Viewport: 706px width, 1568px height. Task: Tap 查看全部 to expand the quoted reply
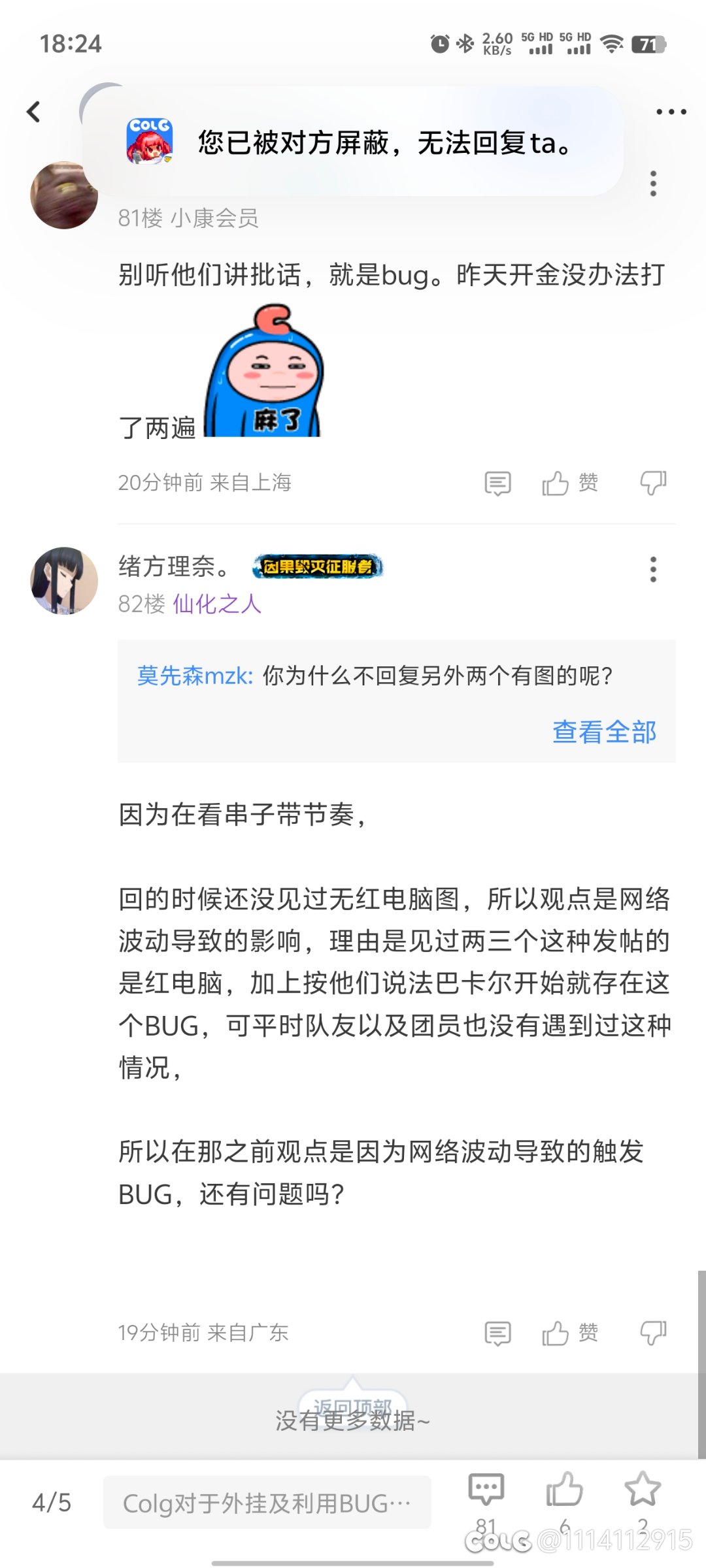point(604,732)
